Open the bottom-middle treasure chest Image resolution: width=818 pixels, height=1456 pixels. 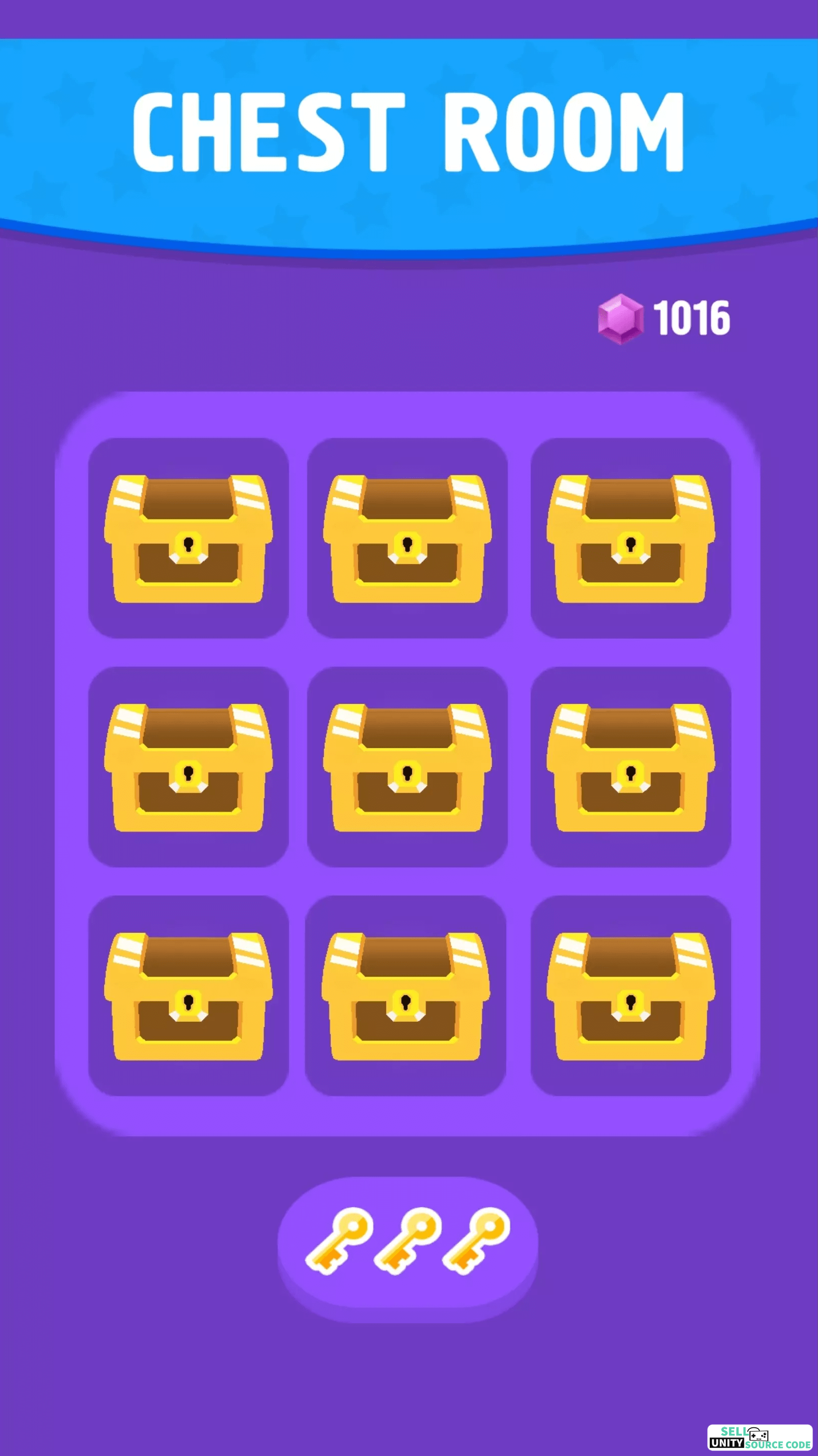point(405,997)
